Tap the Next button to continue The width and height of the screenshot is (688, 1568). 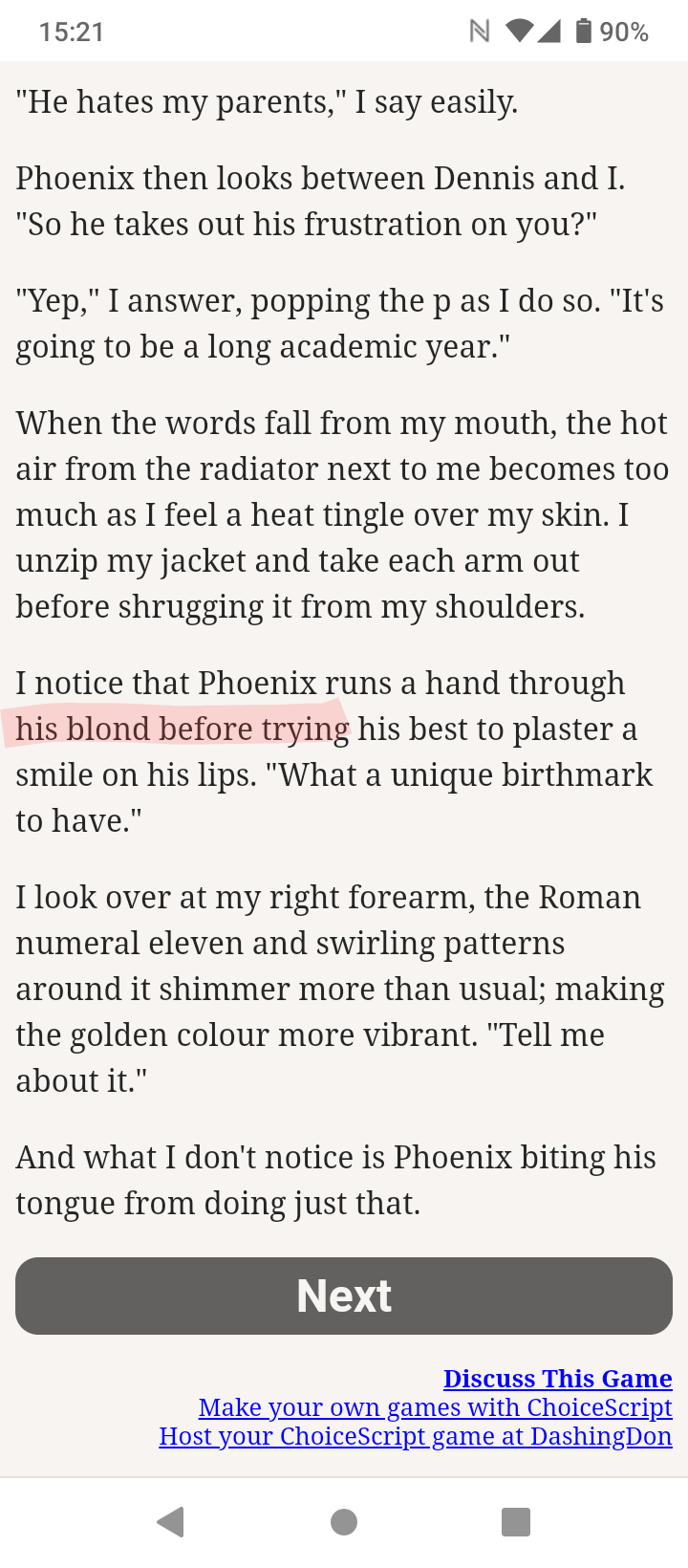pyautogui.click(x=344, y=1296)
